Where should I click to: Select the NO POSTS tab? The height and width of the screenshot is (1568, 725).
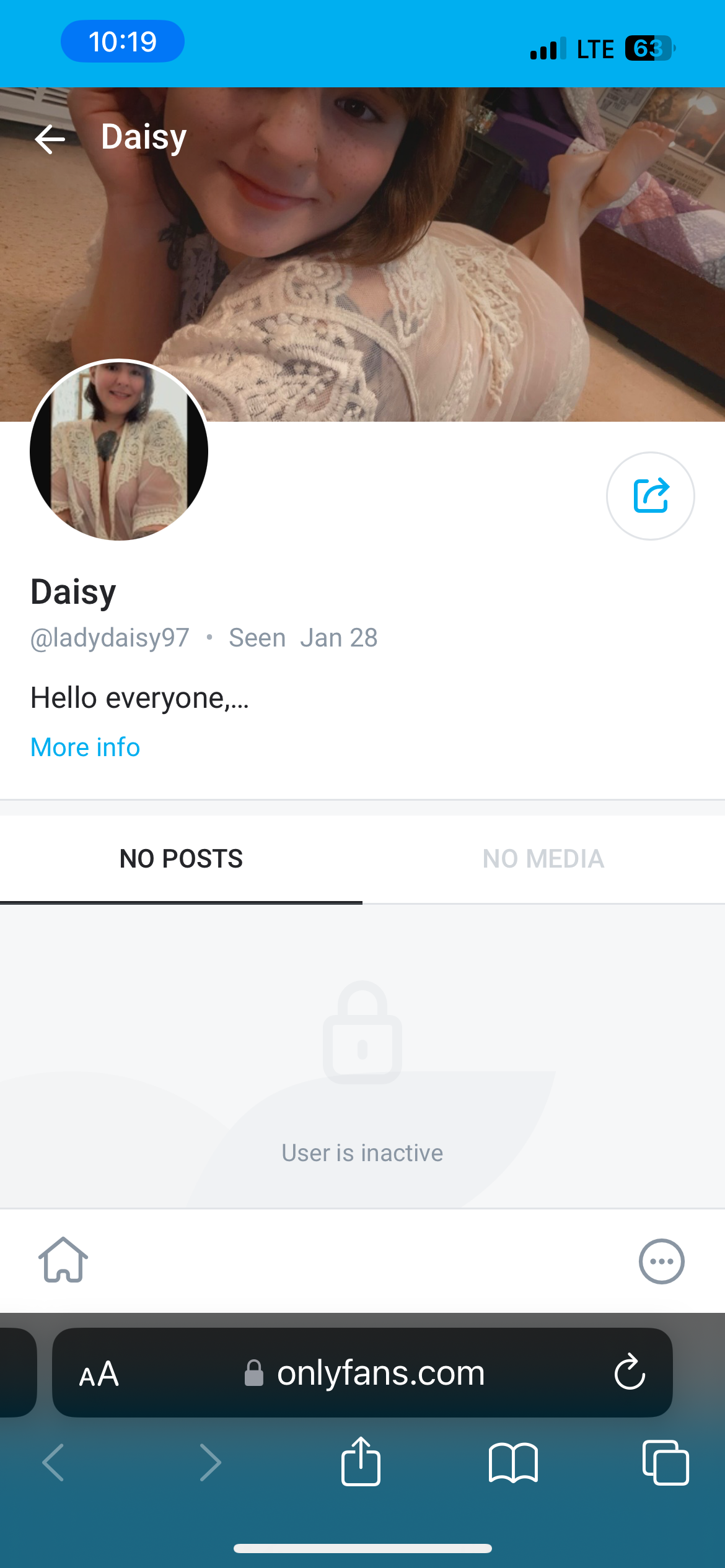coord(181,859)
